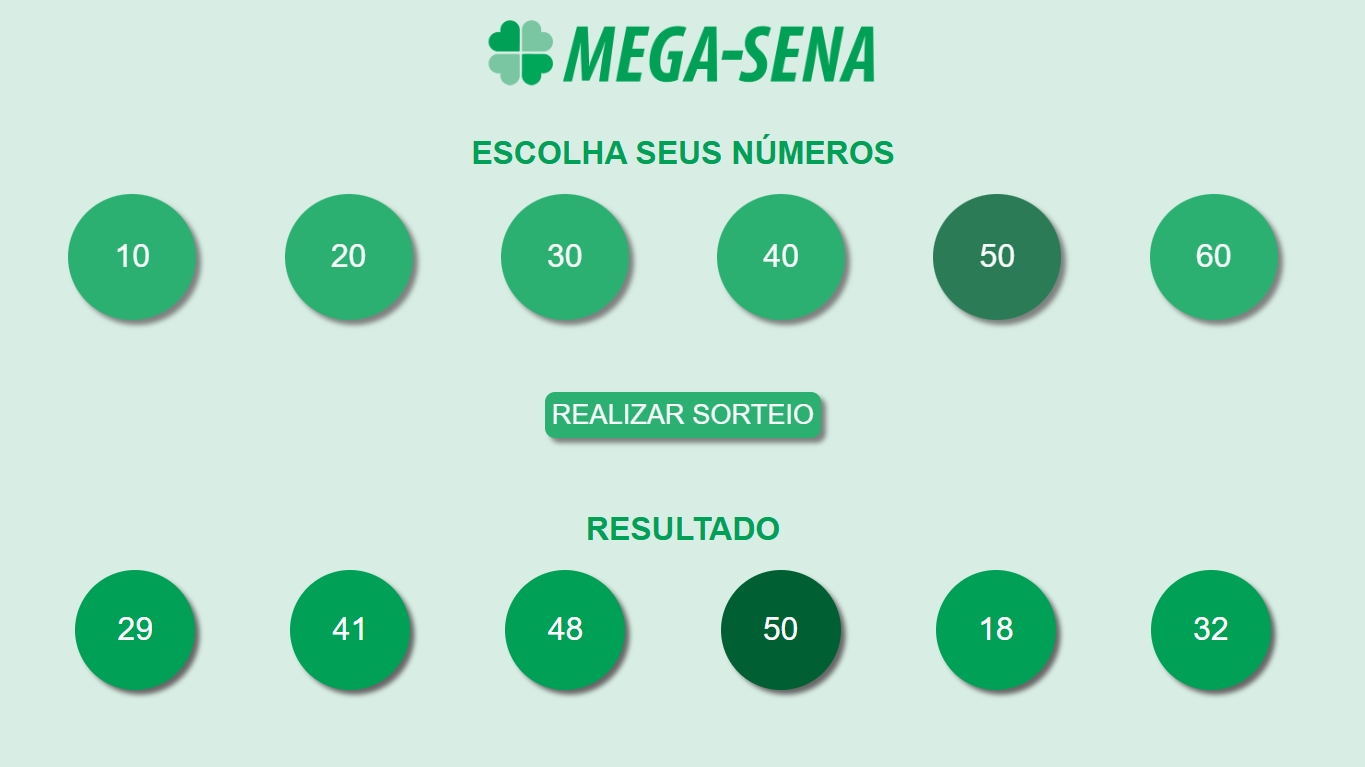Run the draw with Realizar Sorteio

[x=683, y=415]
